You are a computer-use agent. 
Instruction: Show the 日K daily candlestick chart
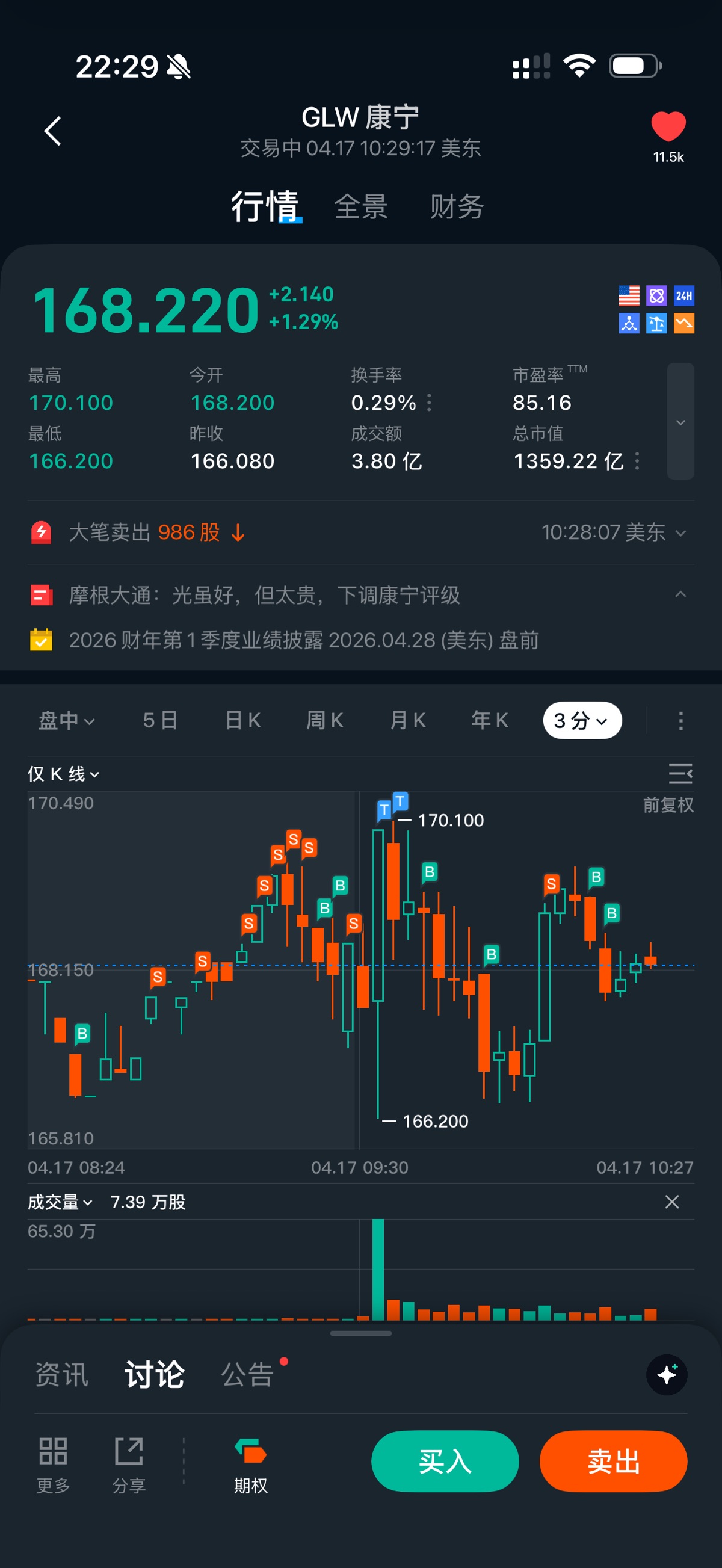[x=243, y=721]
